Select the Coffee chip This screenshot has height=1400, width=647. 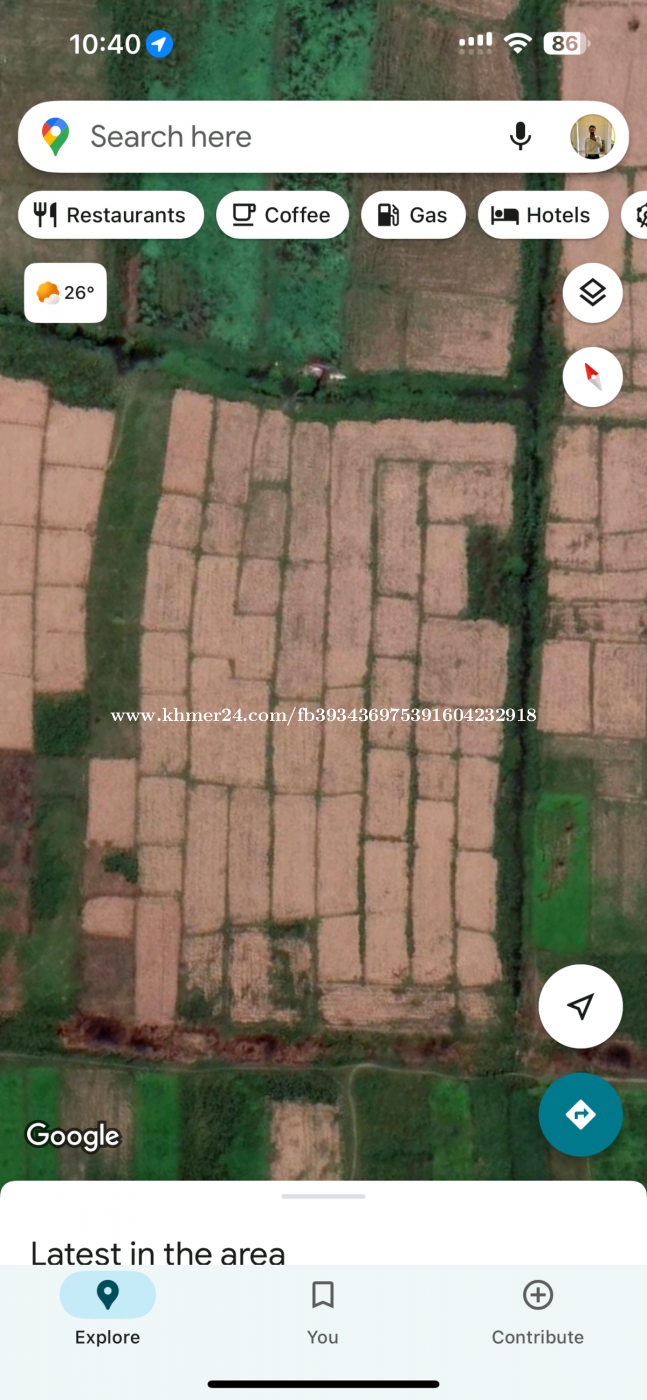point(282,215)
